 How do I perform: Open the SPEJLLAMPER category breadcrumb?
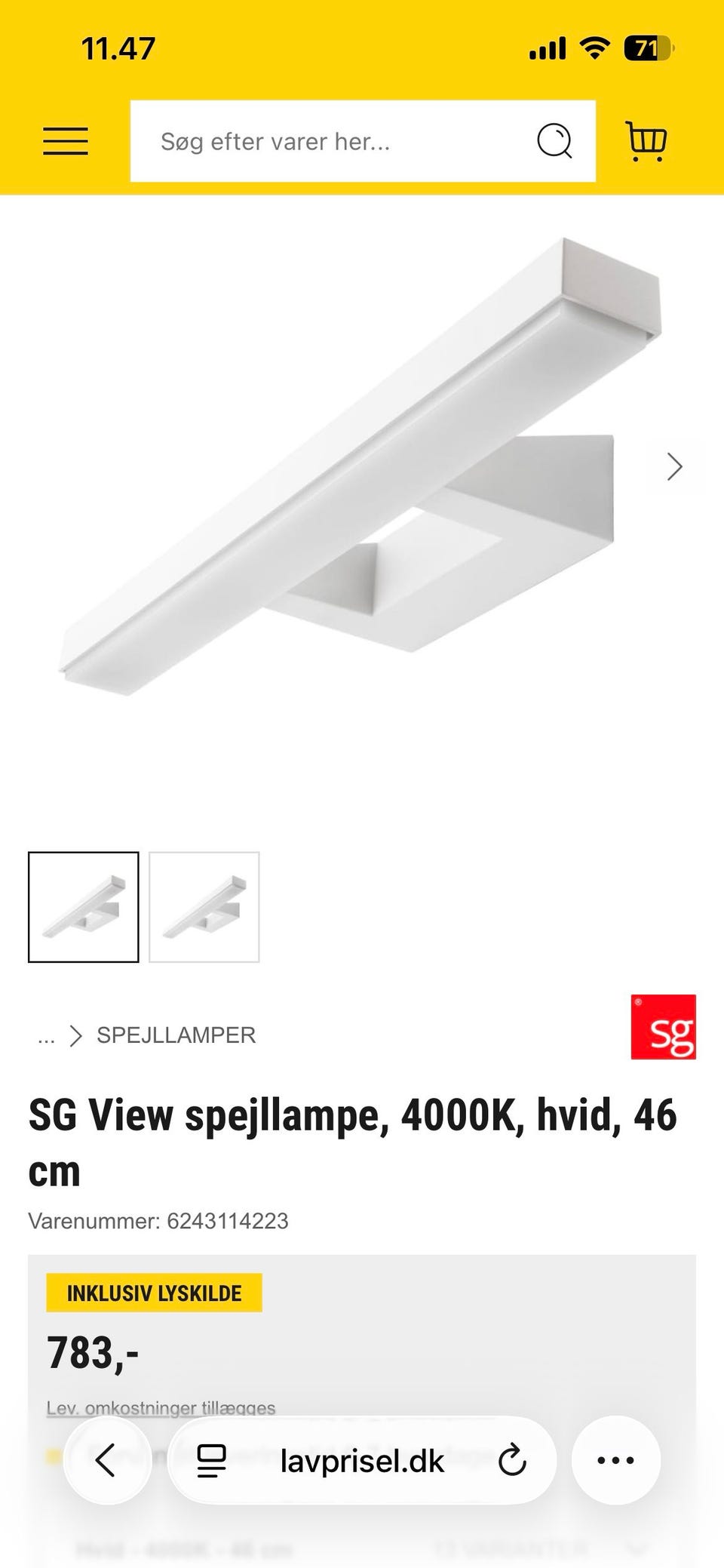[x=175, y=1035]
